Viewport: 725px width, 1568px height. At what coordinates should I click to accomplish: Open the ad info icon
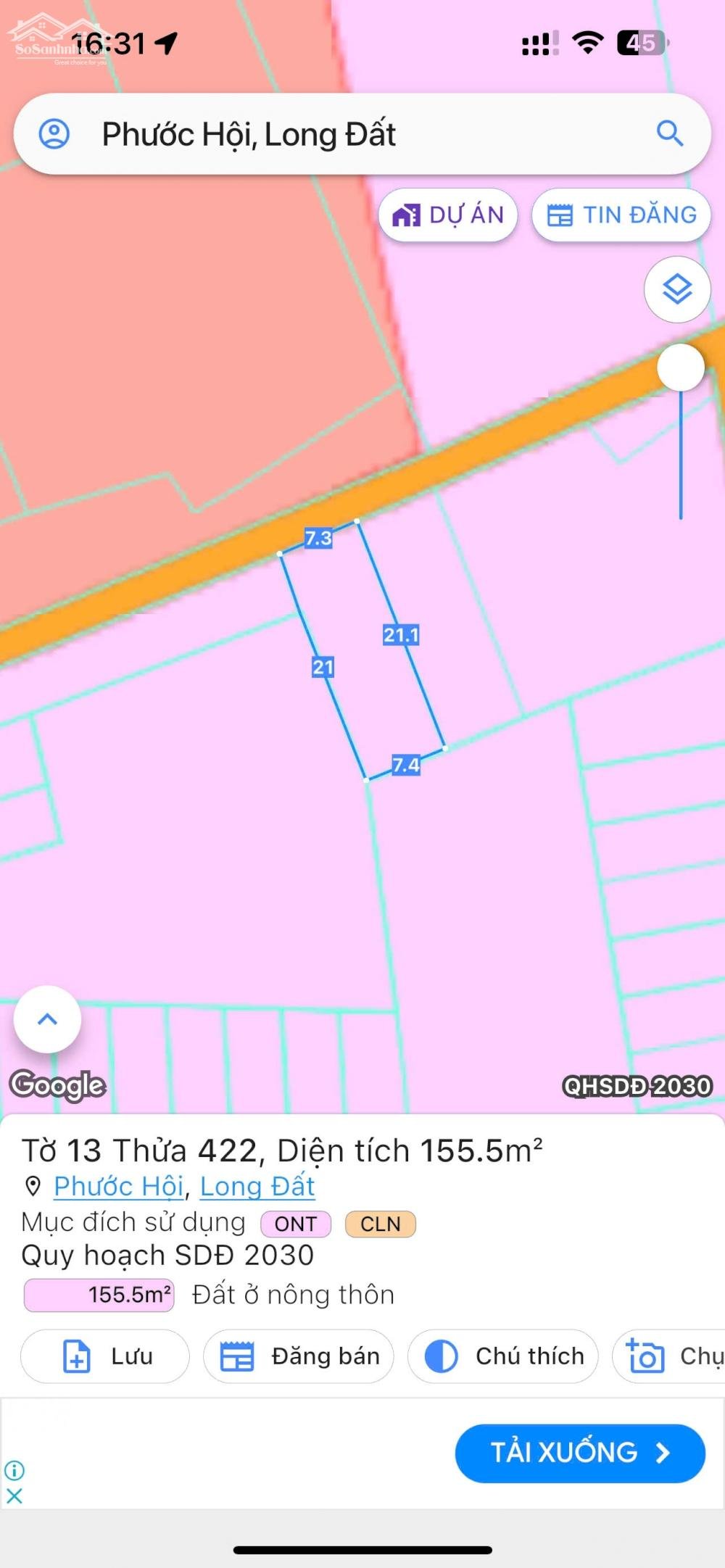pyautogui.click(x=14, y=1470)
